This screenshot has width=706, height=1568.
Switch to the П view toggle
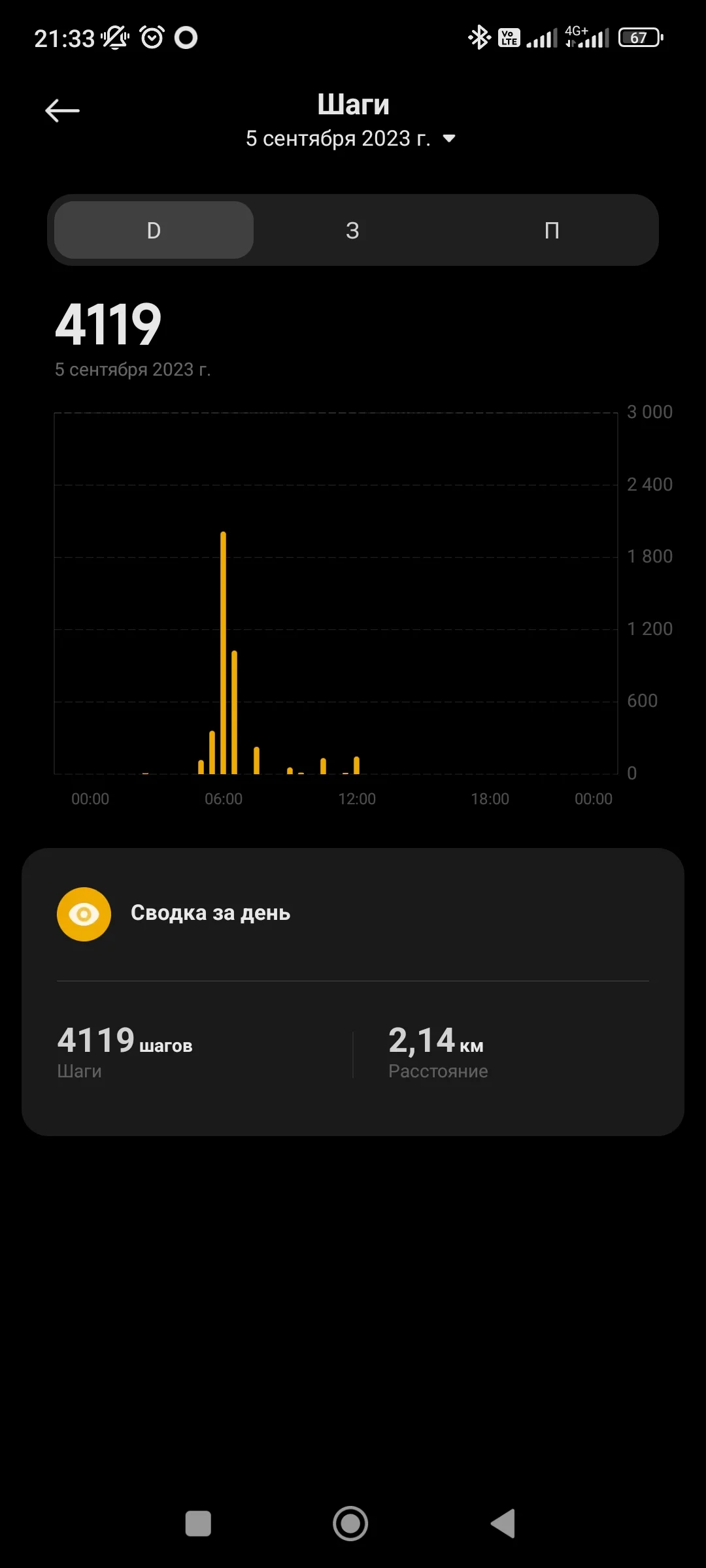(x=552, y=230)
